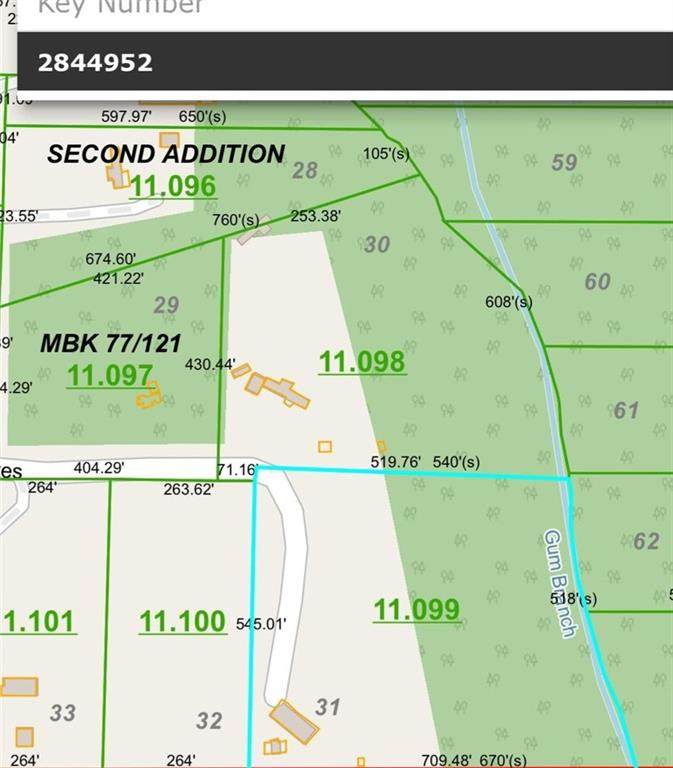Viewport: 673px width, 768px height.
Task: Select parcel 11.096 on the map
Action: (x=172, y=186)
